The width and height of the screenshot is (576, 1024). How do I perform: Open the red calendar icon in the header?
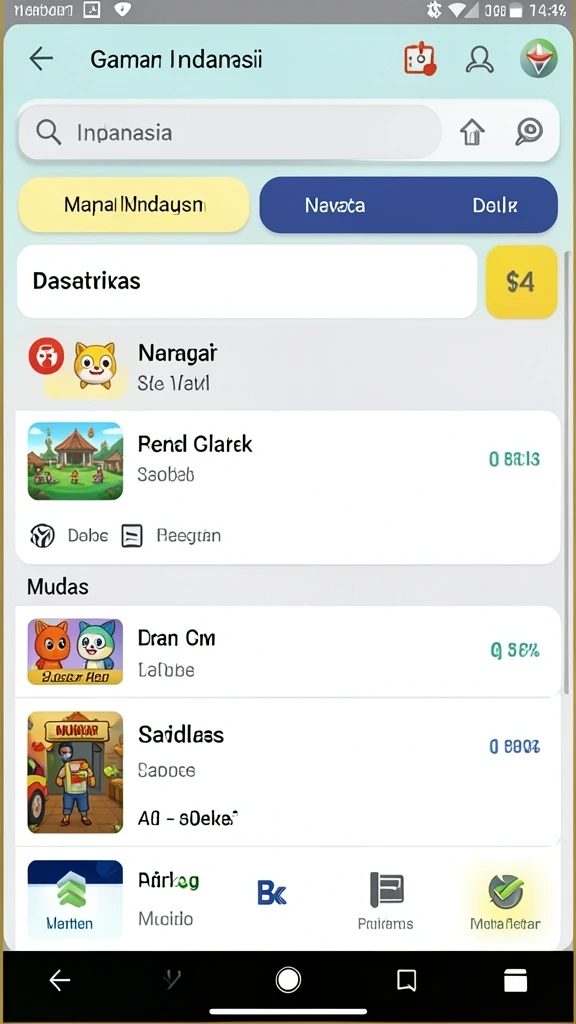[420, 59]
